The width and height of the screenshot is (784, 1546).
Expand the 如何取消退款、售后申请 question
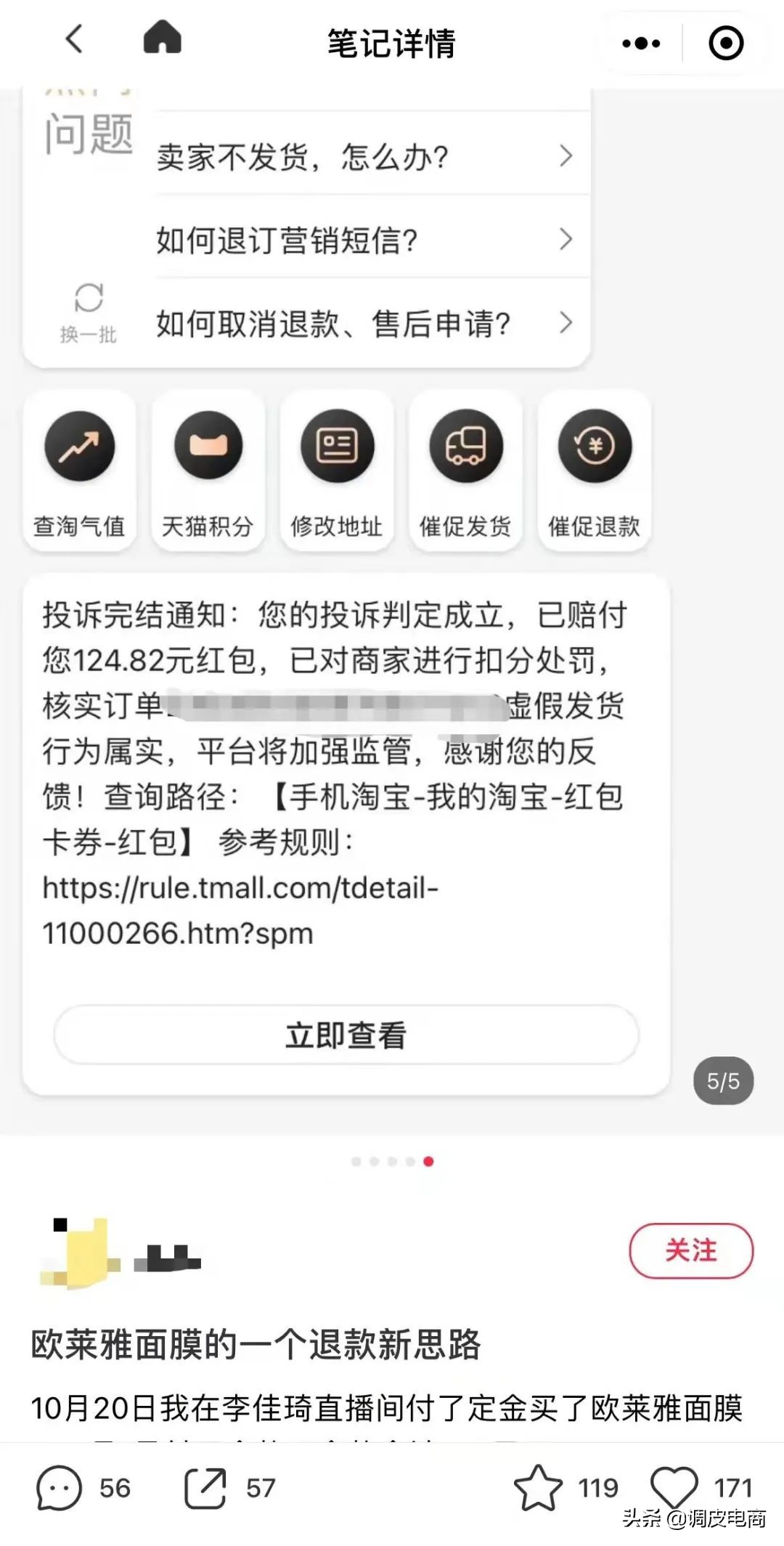pyautogui.click(x=363, y=322)
